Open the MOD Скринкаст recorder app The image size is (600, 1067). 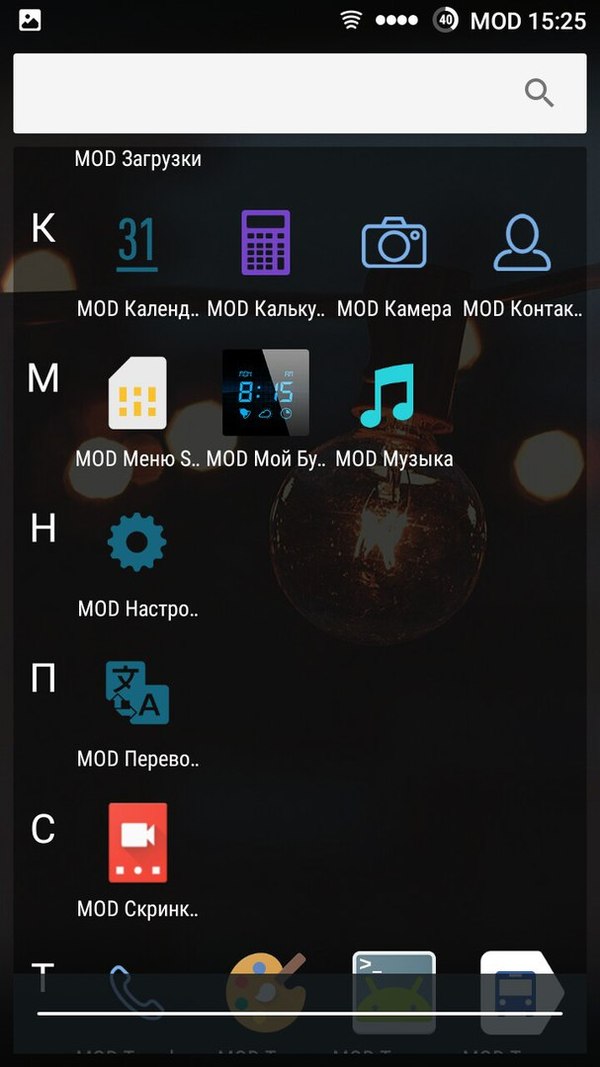[137, 842]
